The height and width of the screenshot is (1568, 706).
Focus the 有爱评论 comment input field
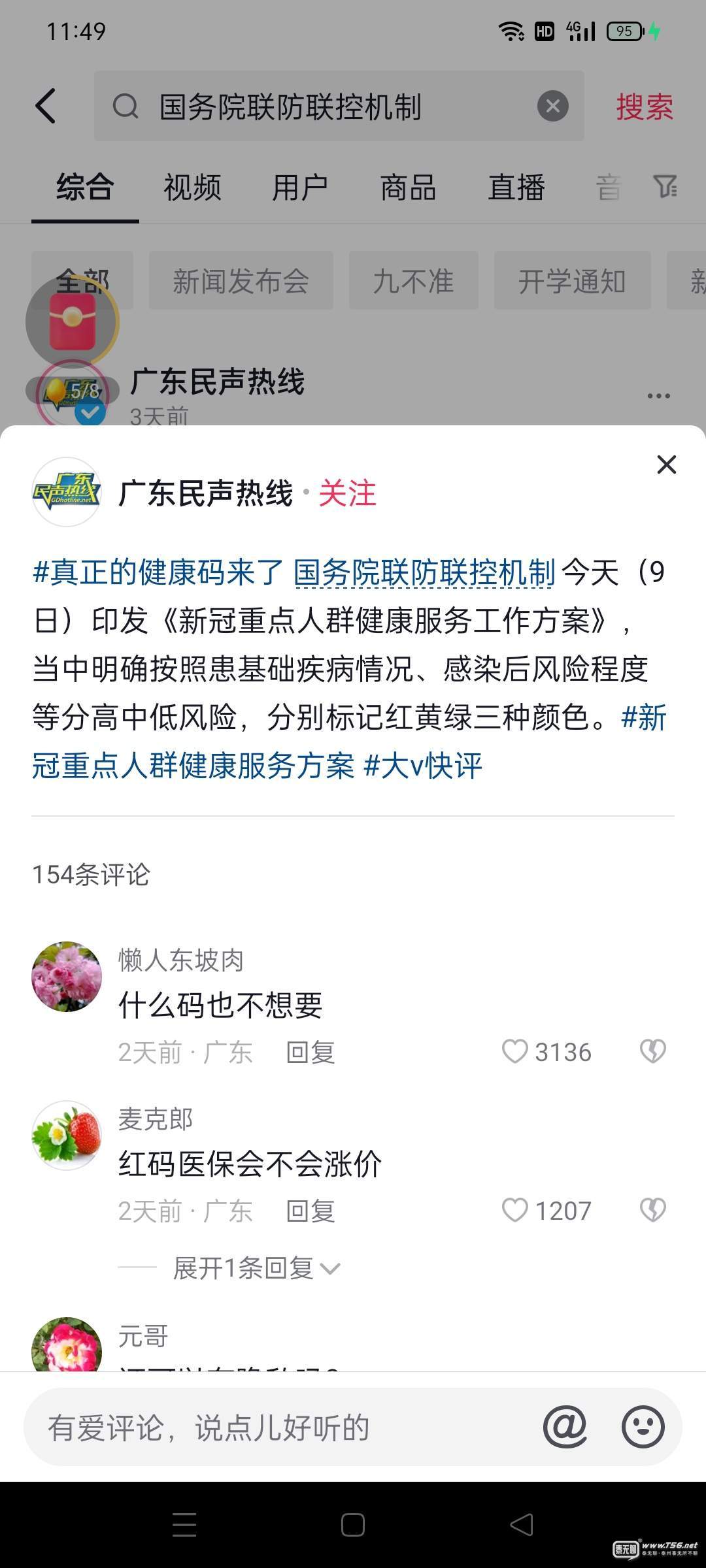coord(275,1428)
